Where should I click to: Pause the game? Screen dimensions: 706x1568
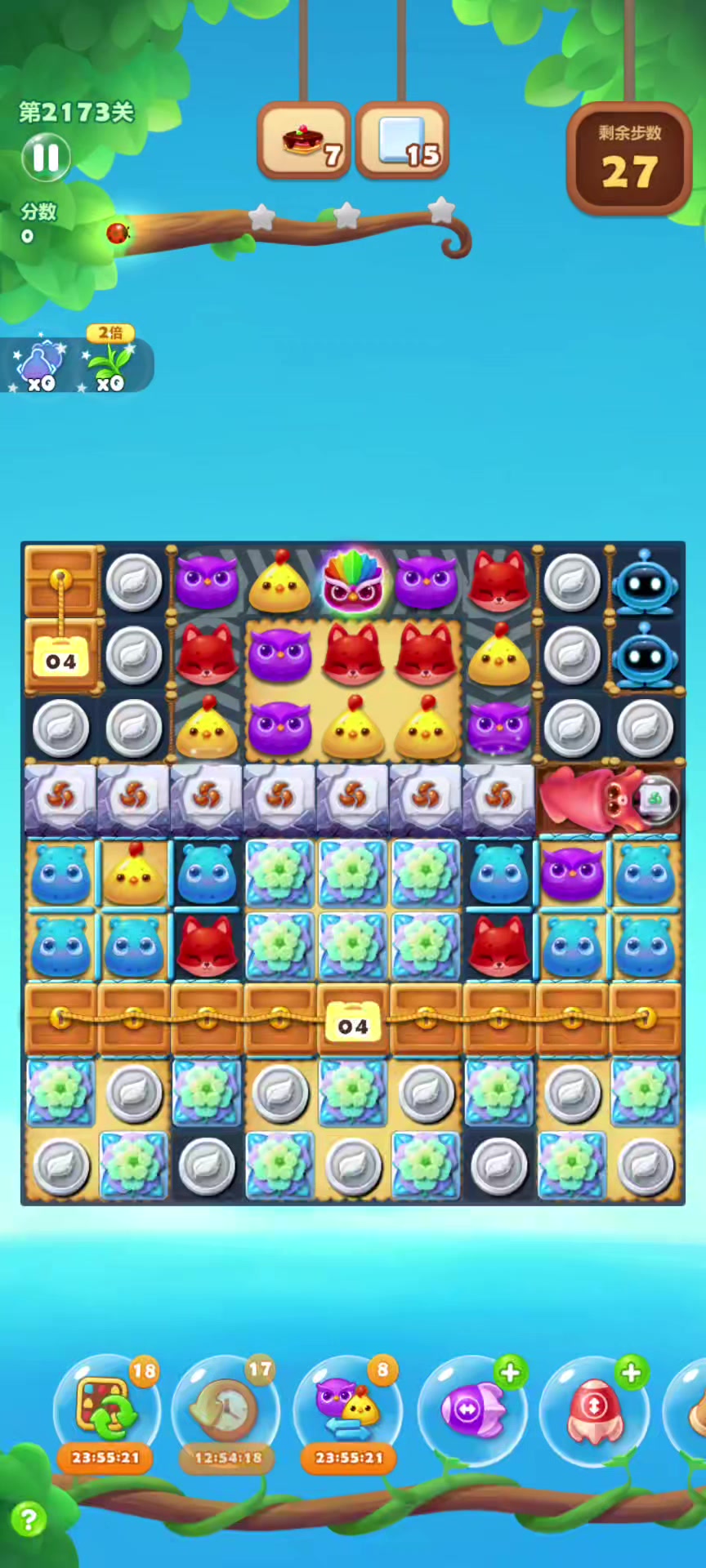46,157
